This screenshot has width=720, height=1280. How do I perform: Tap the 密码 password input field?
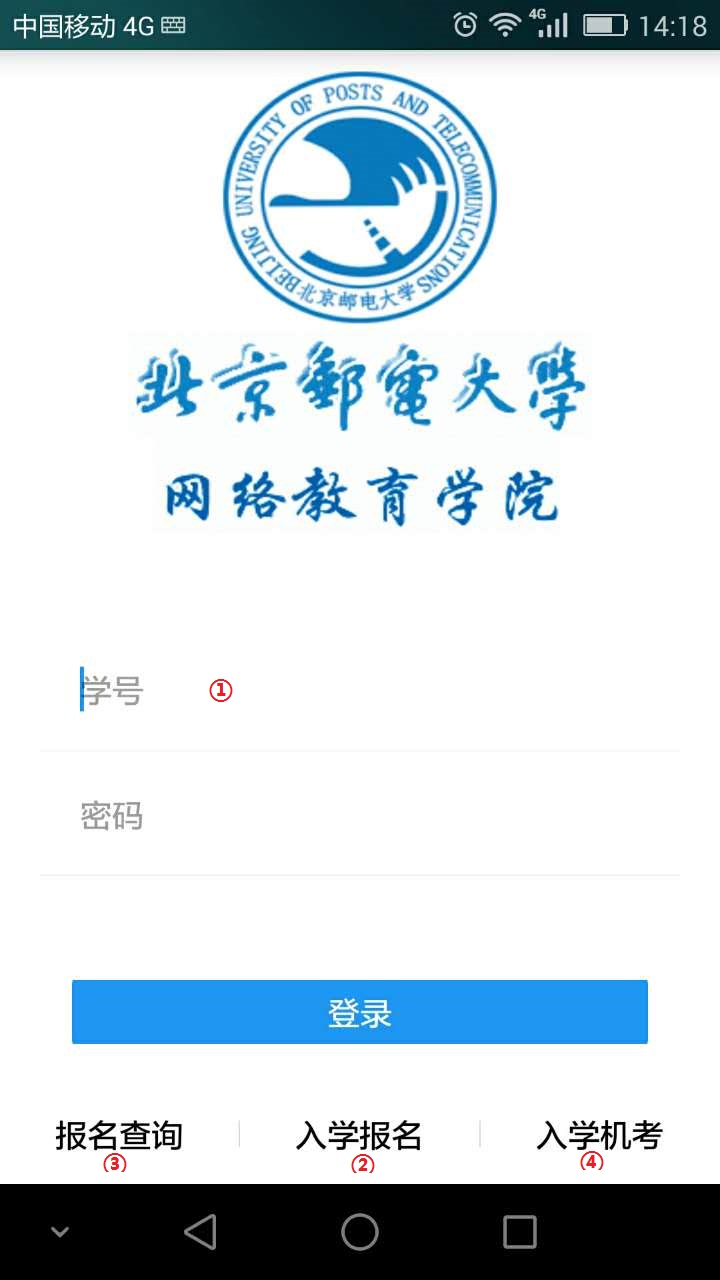pos(300,815)
